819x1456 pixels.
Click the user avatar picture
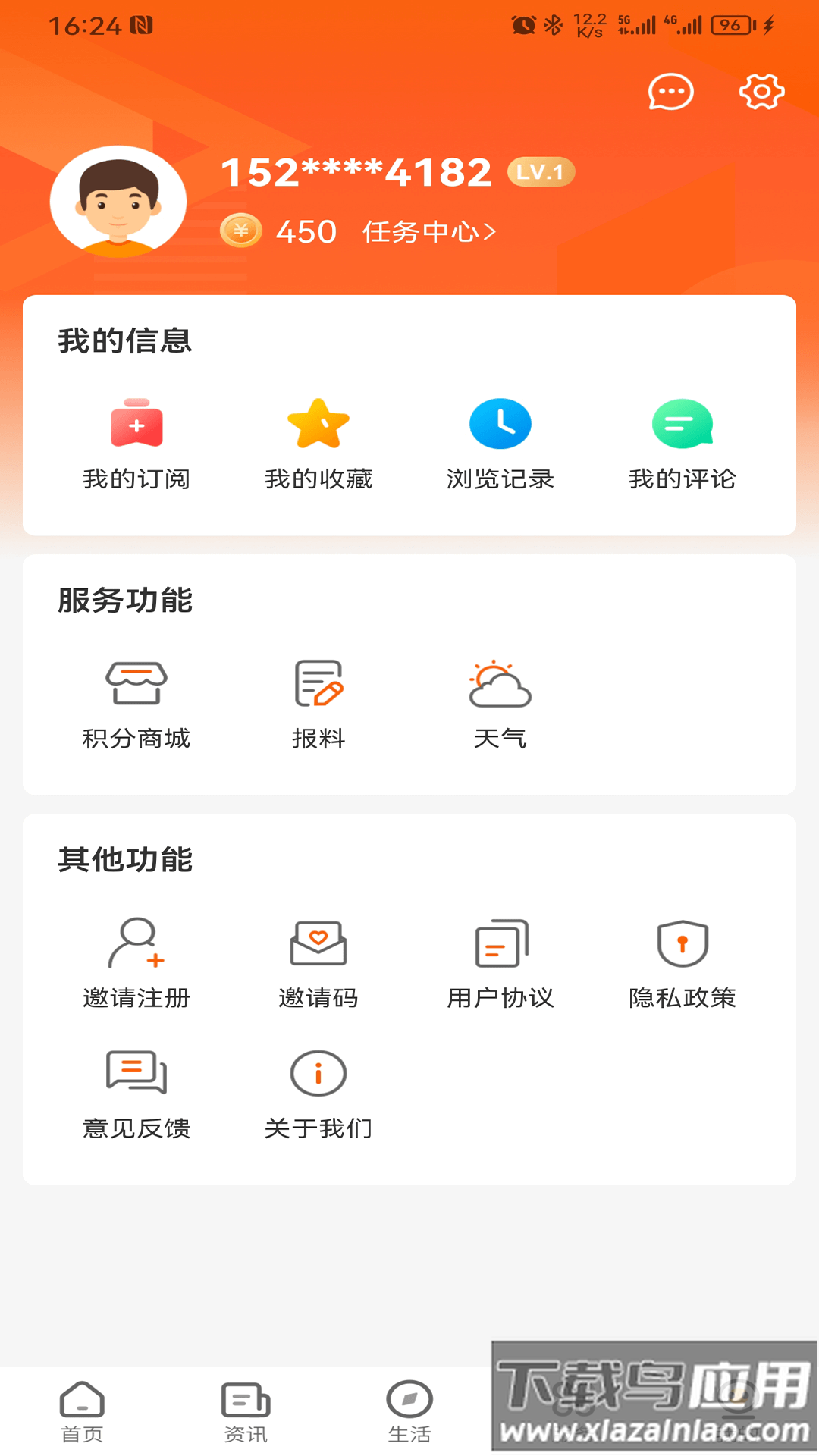click(x=118, y=200)
